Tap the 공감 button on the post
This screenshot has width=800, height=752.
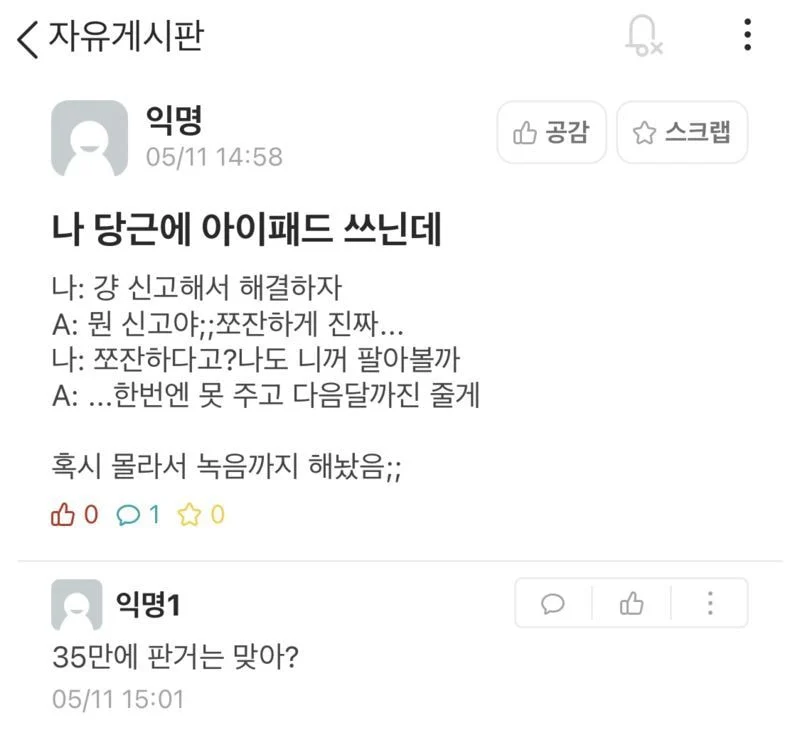click(x=551, y=132)
